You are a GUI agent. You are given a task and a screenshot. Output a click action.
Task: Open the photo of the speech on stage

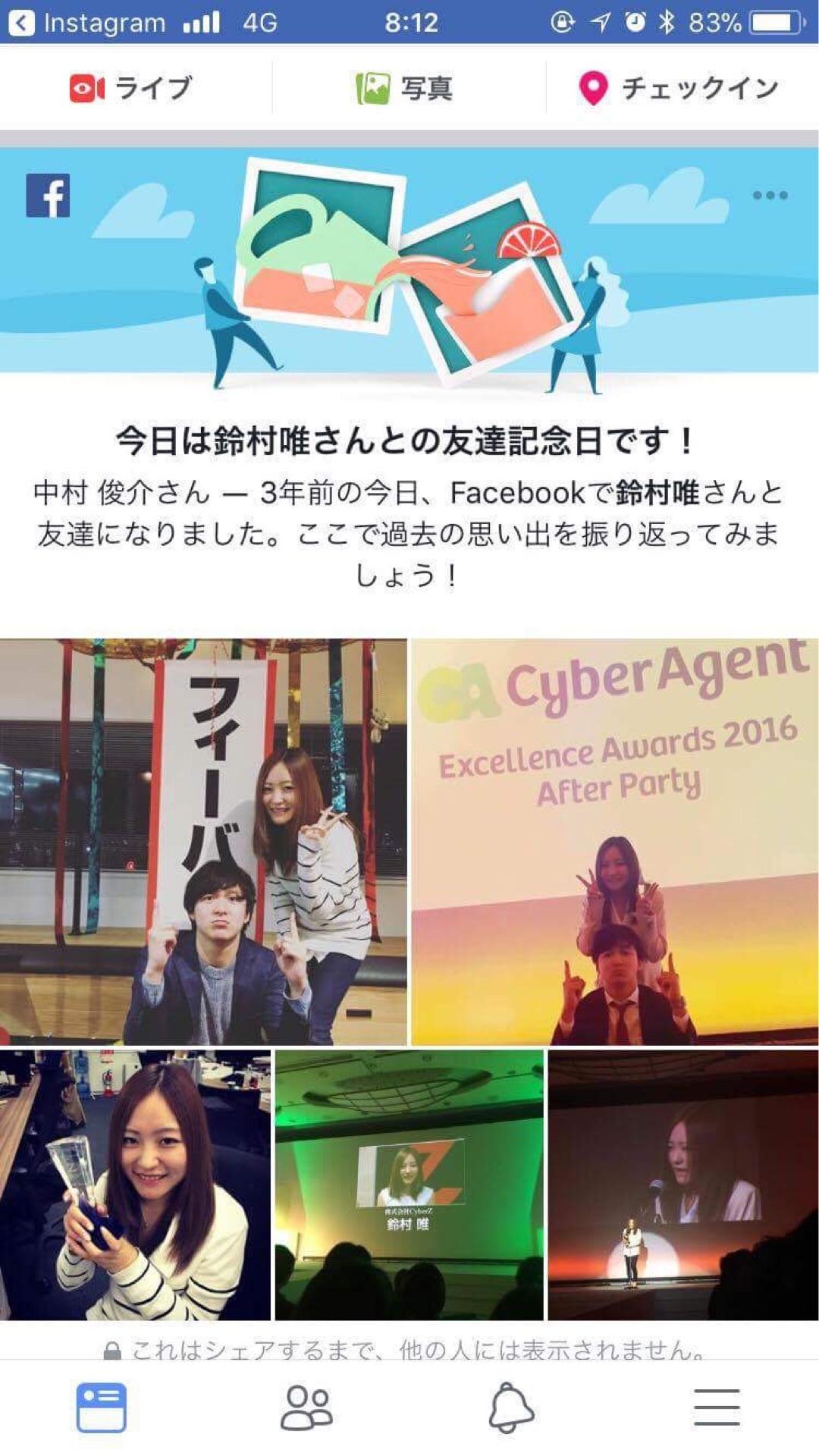pyautogui.click(x=682, y=1185)
